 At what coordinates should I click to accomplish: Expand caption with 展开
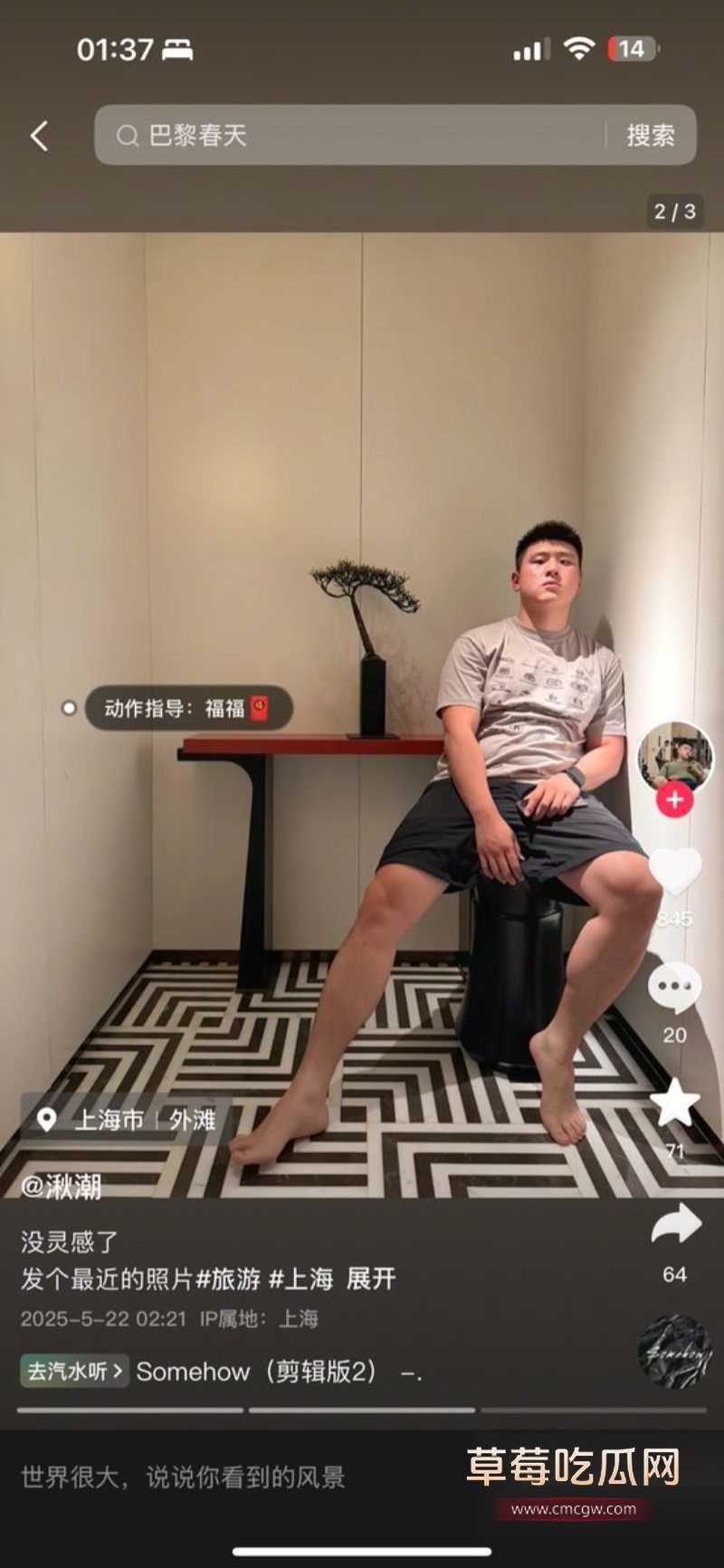click(x=371, y=1279)
